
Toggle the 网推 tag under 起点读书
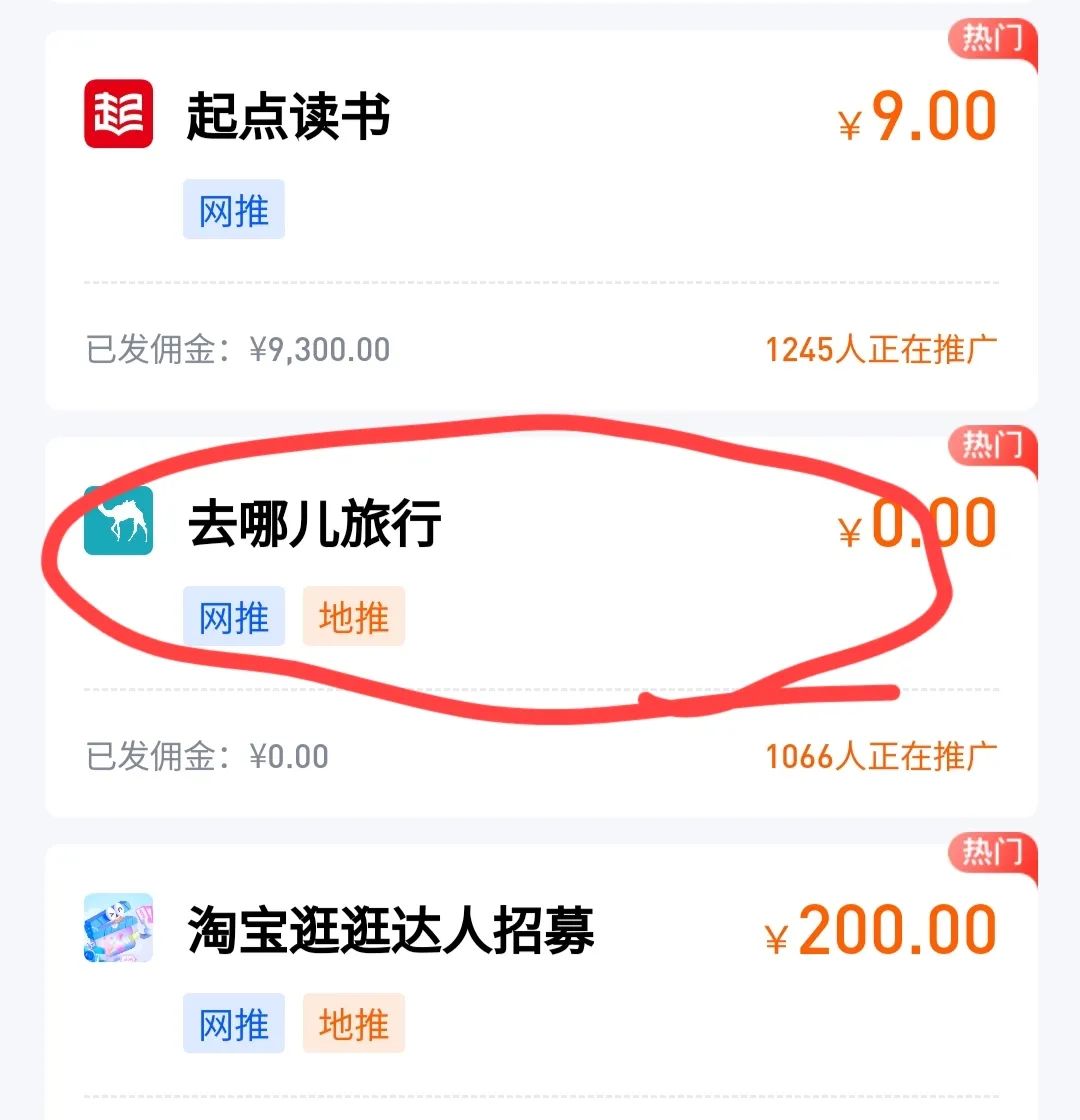233,211
